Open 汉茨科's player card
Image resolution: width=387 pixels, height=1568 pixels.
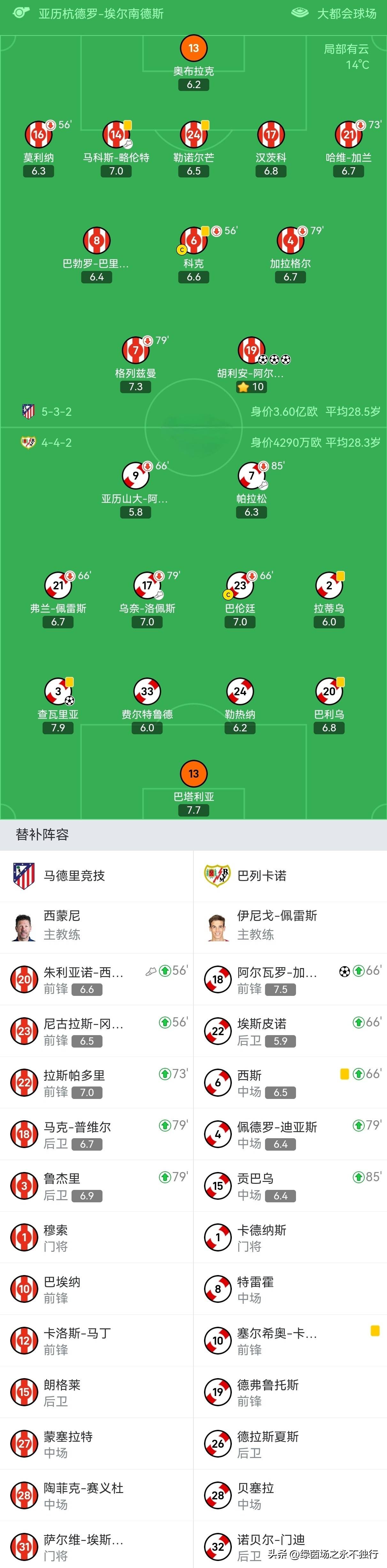coord(270,135)
